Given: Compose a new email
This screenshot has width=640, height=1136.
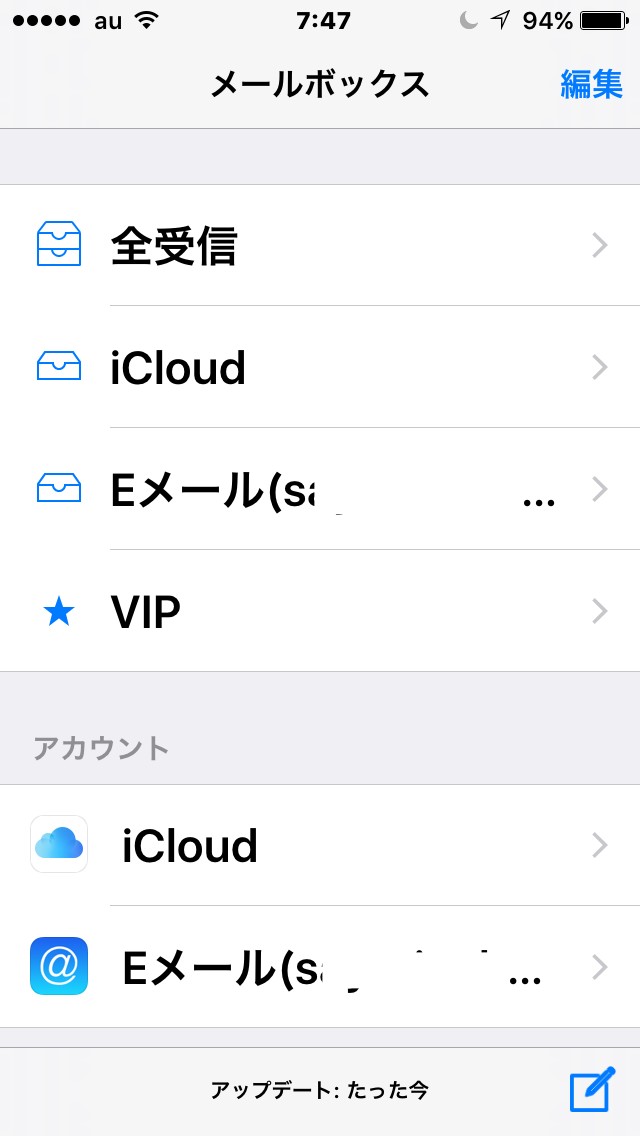Looking at the screenshot, I should click(592, 1089).
